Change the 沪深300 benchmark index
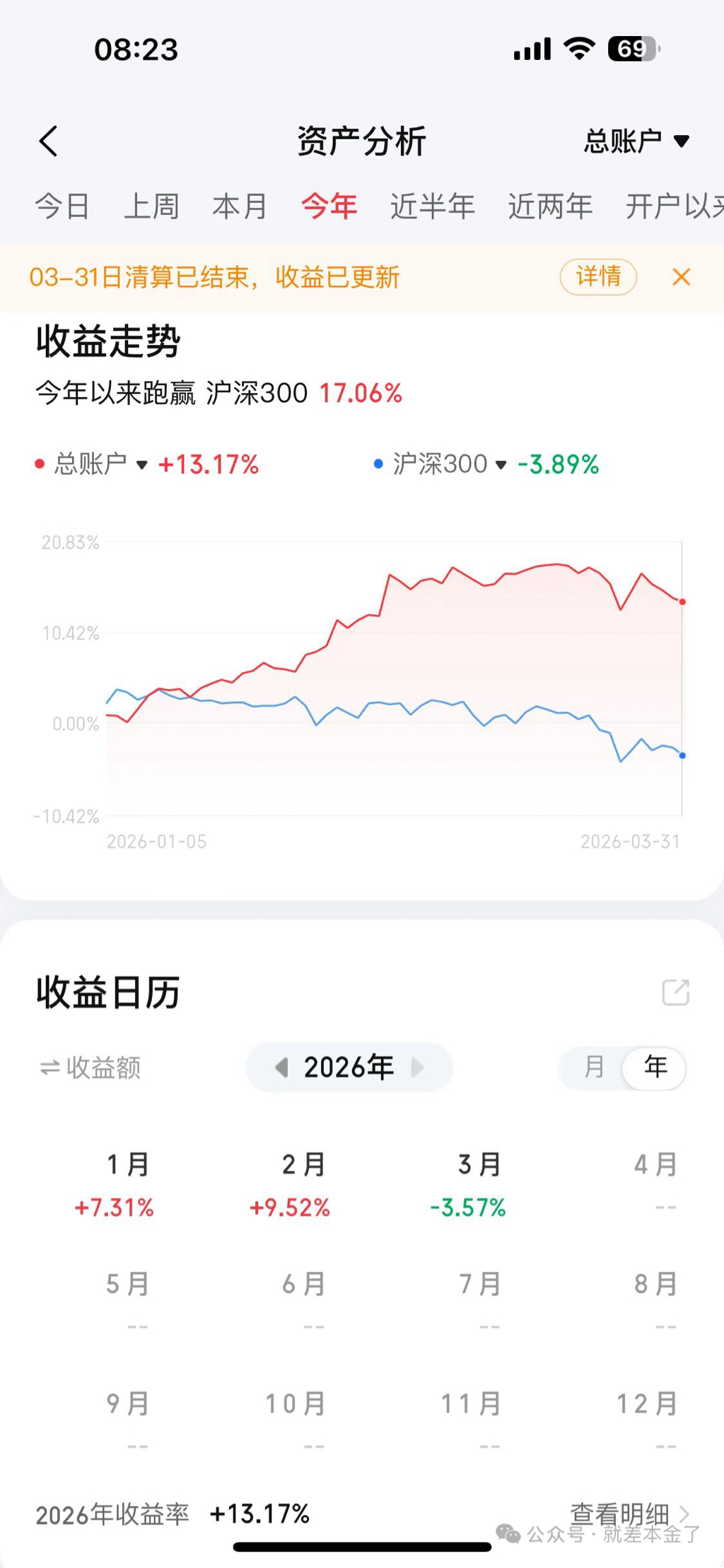The image size is (724, 1568). pyautogui.click(x=450, y=464)
